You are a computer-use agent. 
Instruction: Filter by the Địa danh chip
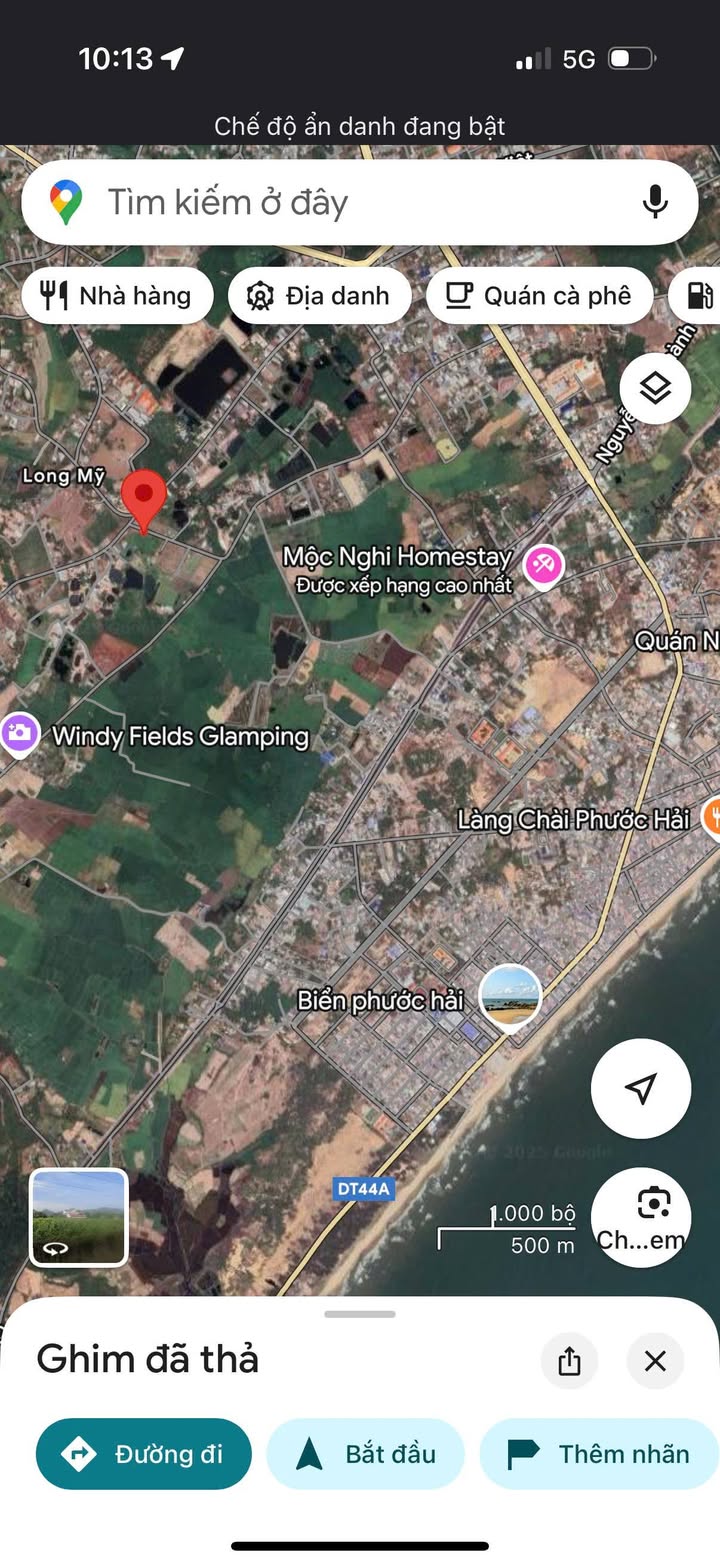[x=319, y=296]
